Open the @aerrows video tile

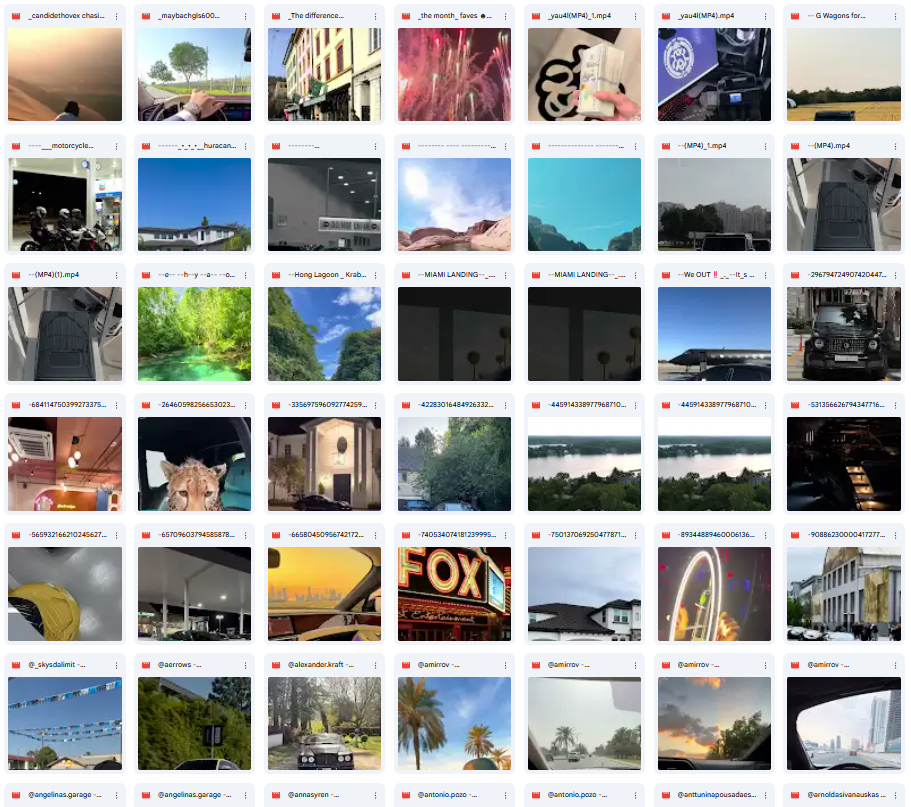(x=194, y=723)
